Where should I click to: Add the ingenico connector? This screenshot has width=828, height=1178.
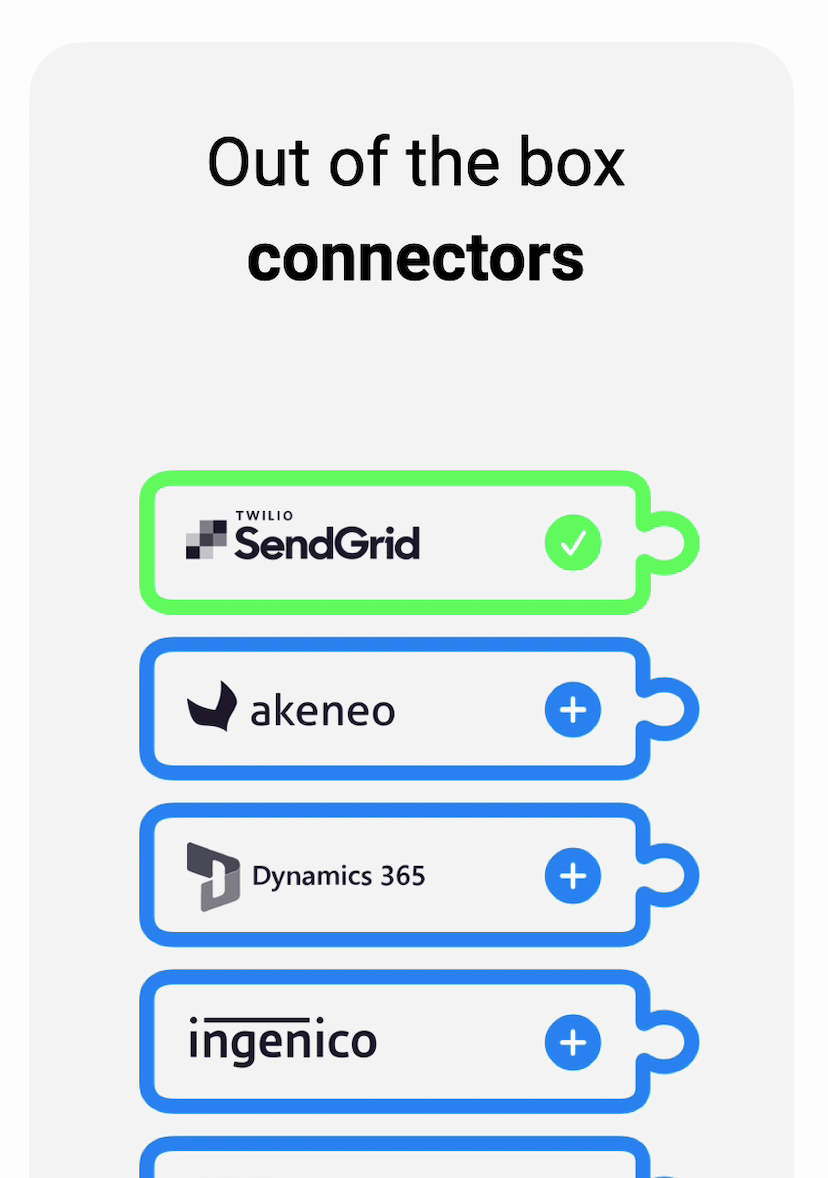click(573, 1042)
